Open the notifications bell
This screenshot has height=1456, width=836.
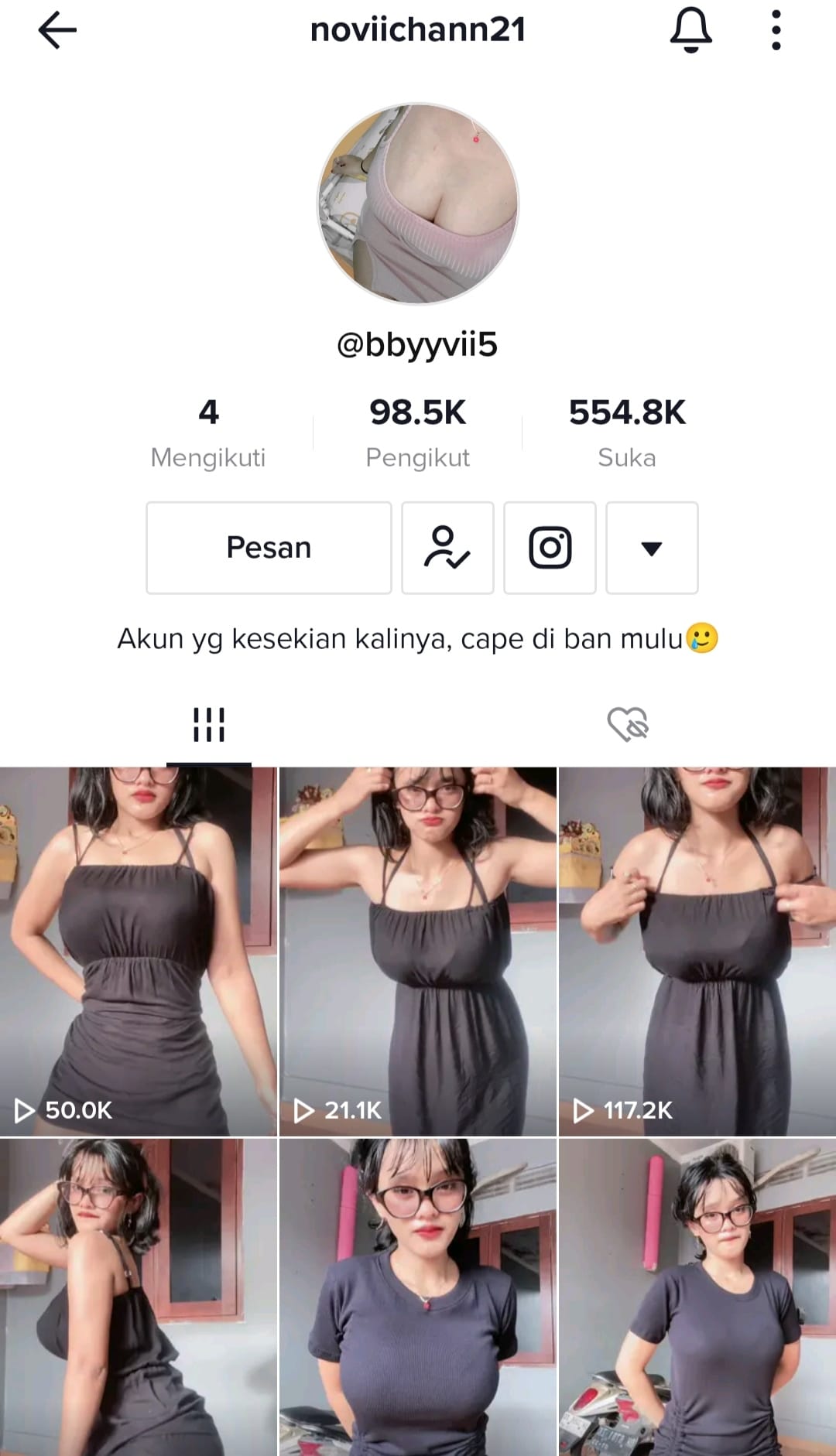point(690,31)
